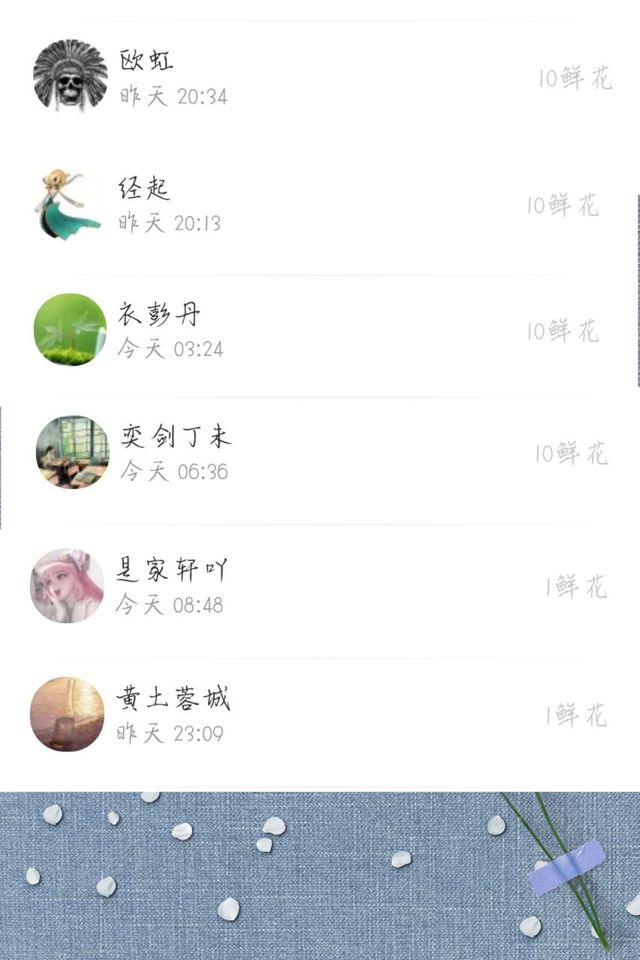Screen dimensions: 640x960
Task: Open 欧虹's flower gift row
Action: point(320,77)
